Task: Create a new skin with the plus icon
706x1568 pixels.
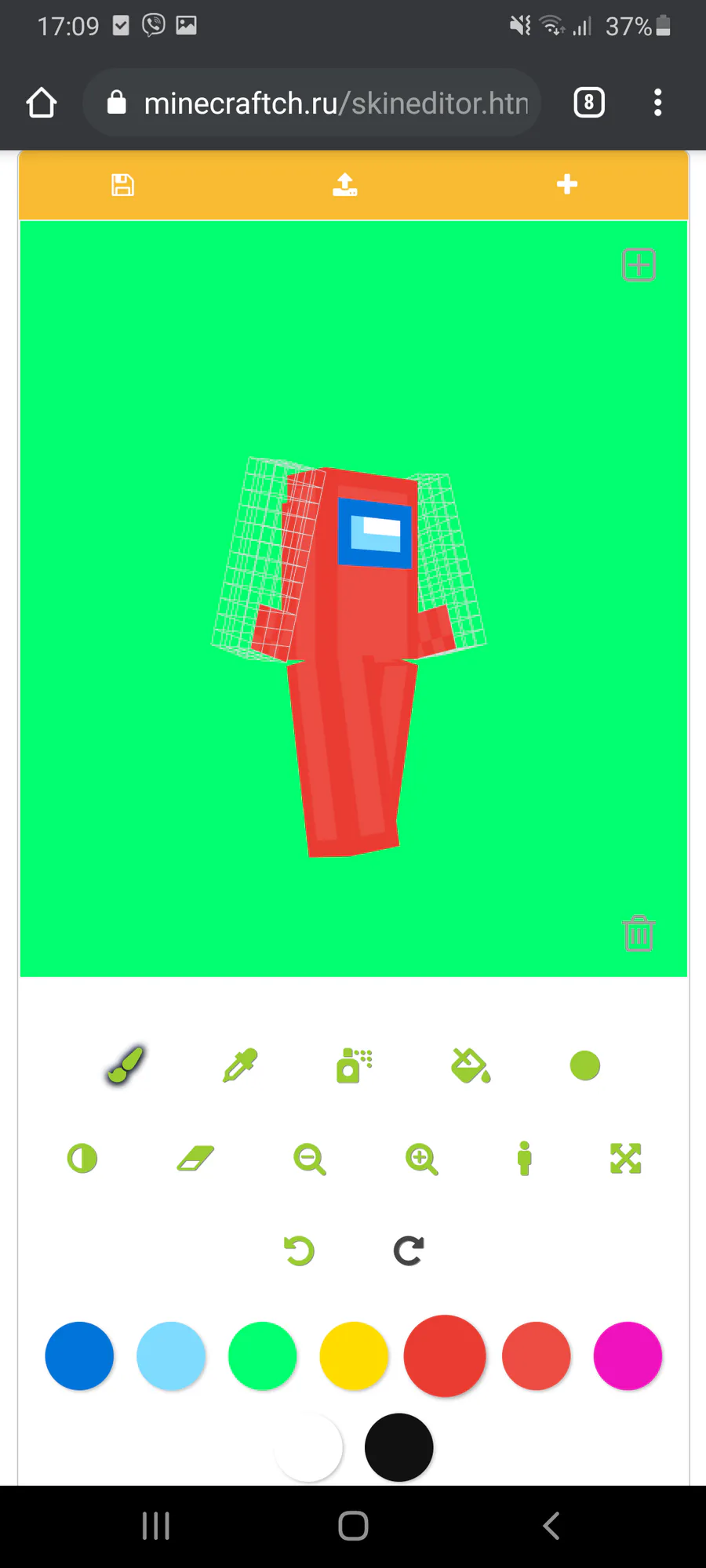Action: point(567,184)
